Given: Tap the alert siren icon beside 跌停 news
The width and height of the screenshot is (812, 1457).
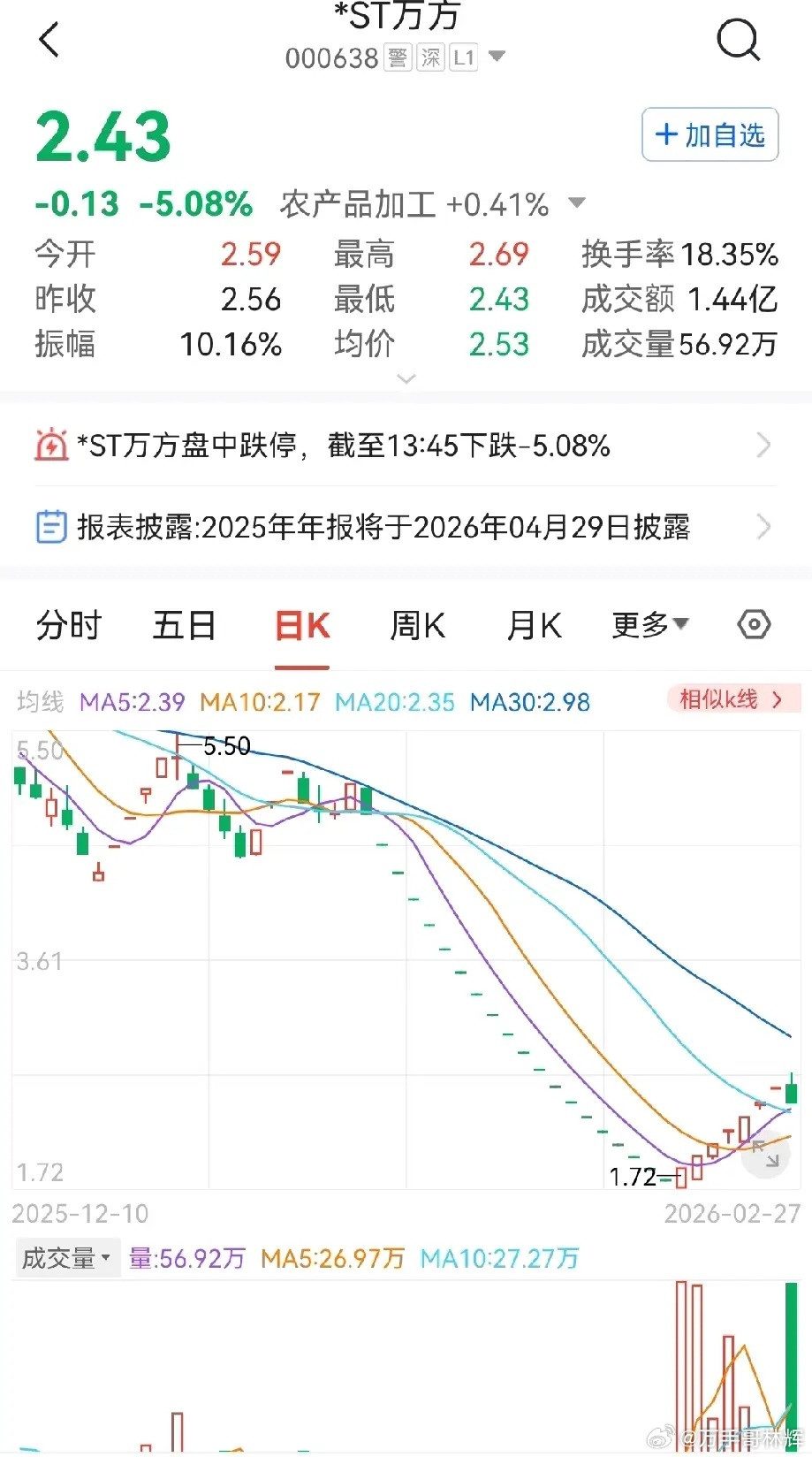Looking at the screenshot, I should (x=51, y=445).
